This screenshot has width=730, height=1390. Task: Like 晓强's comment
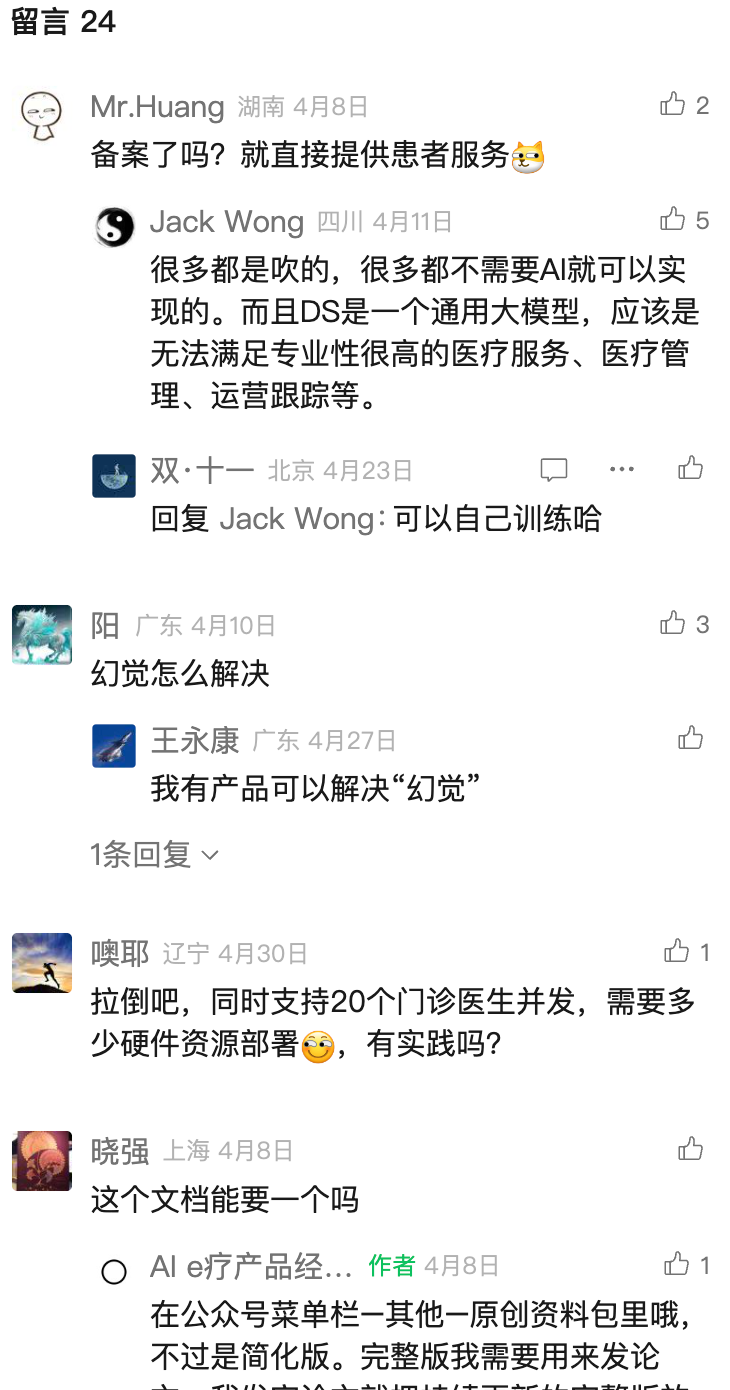(690, 1149)
